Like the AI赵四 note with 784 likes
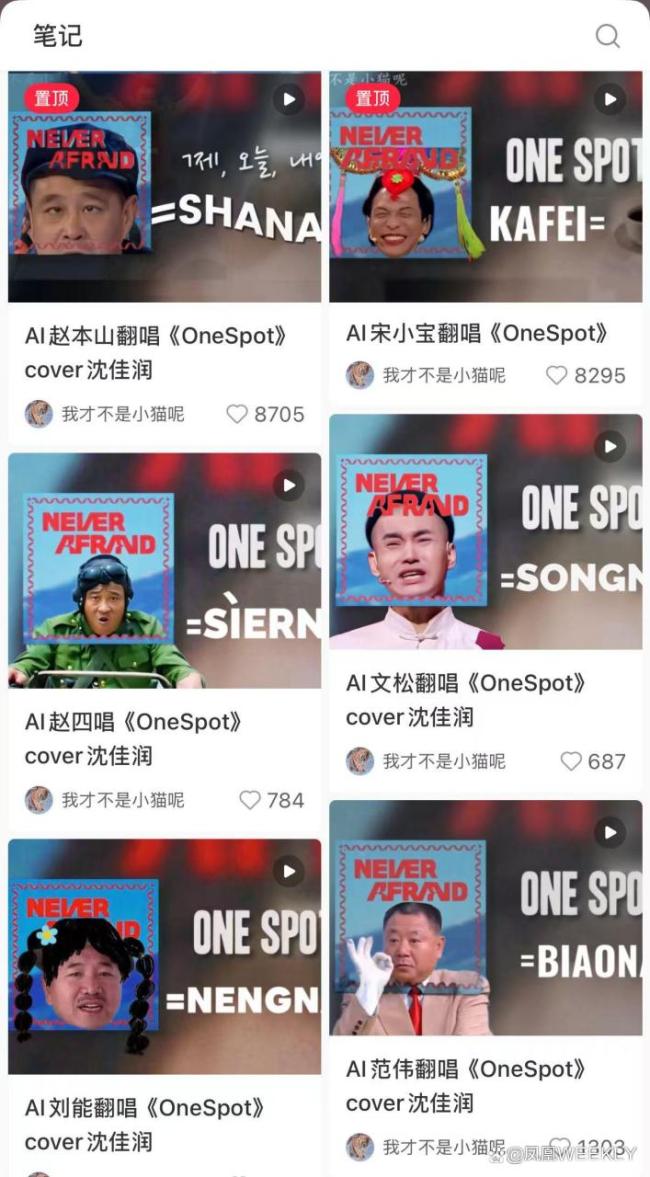 click(x=250, y=800)
